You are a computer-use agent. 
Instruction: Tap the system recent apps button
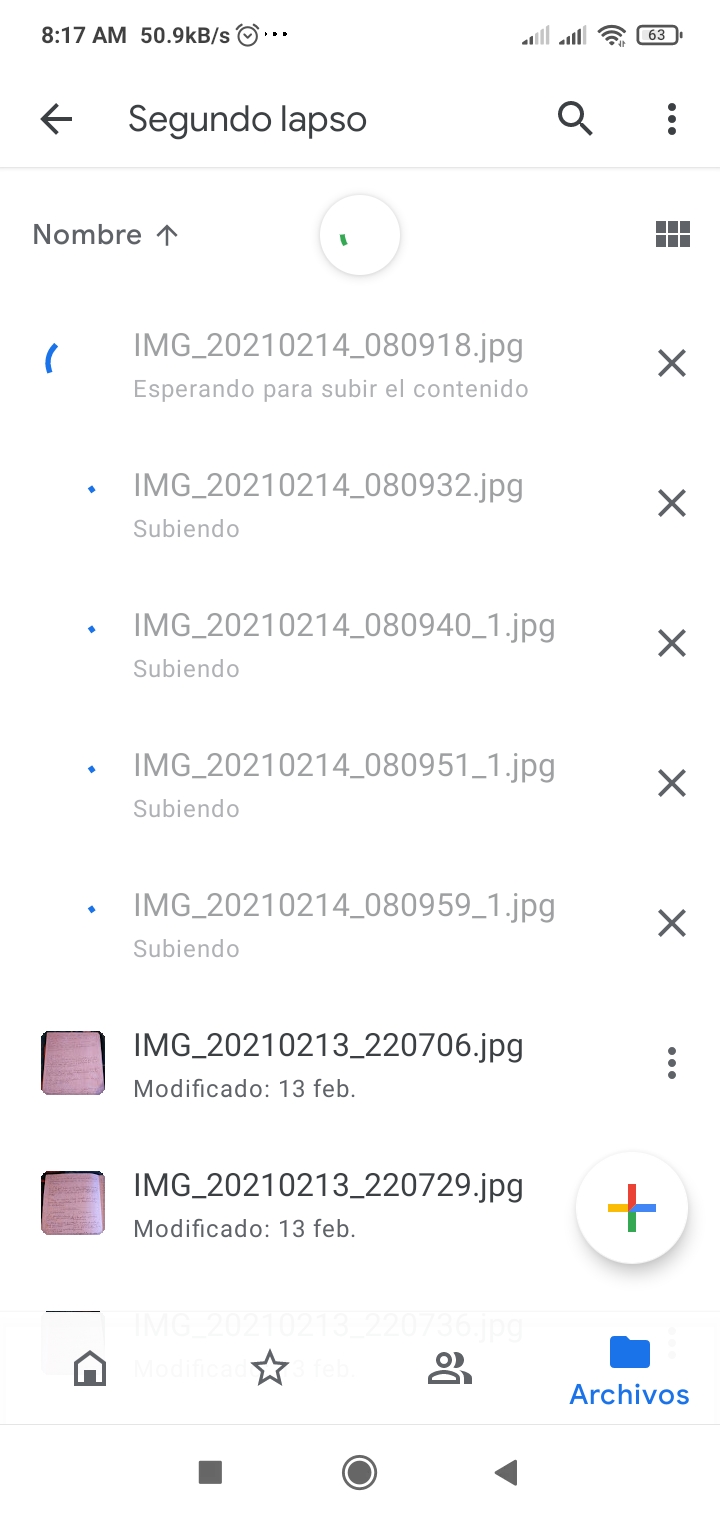coord(210,1472)
